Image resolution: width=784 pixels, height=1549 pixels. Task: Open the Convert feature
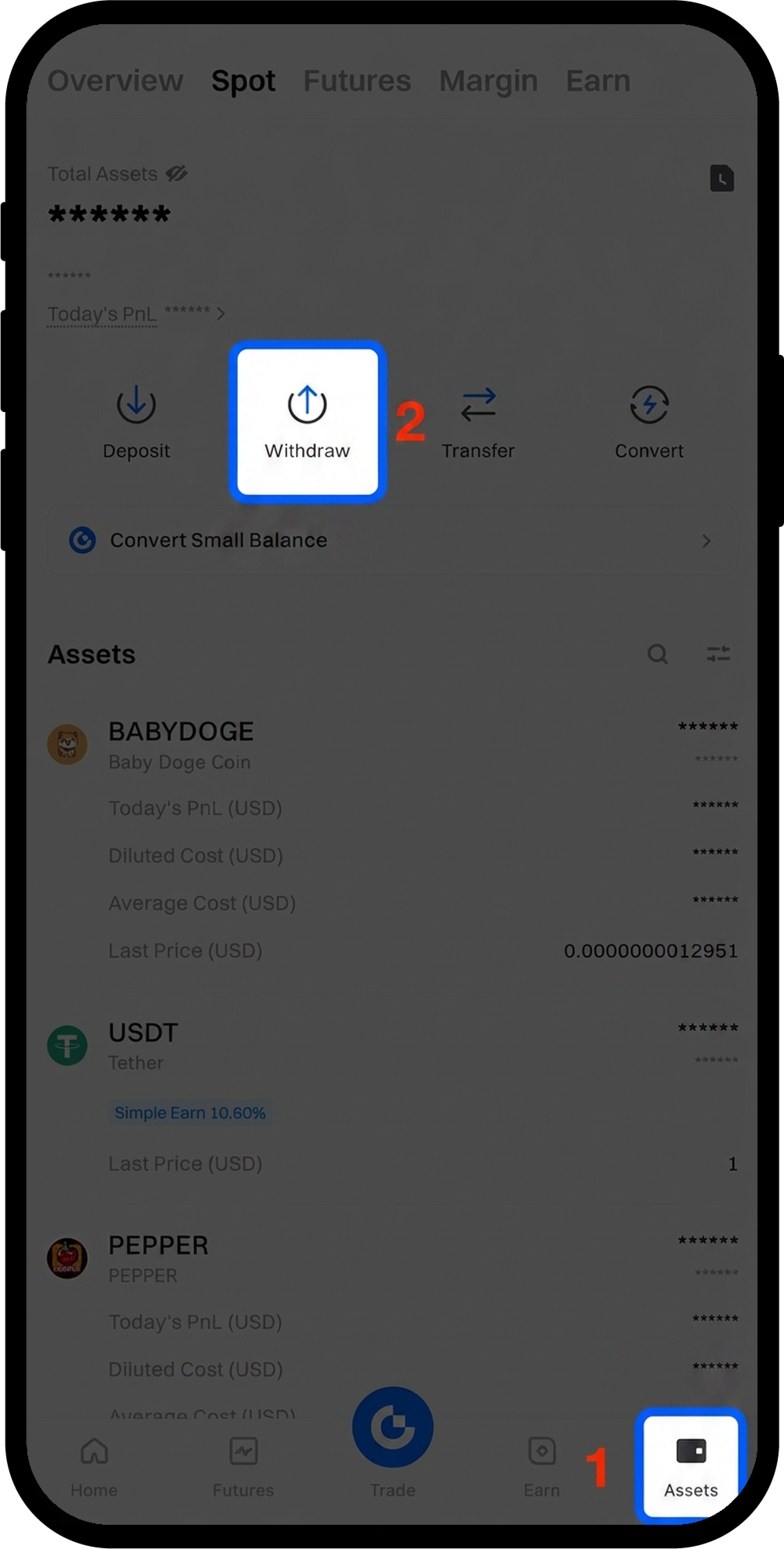[649, 421]
